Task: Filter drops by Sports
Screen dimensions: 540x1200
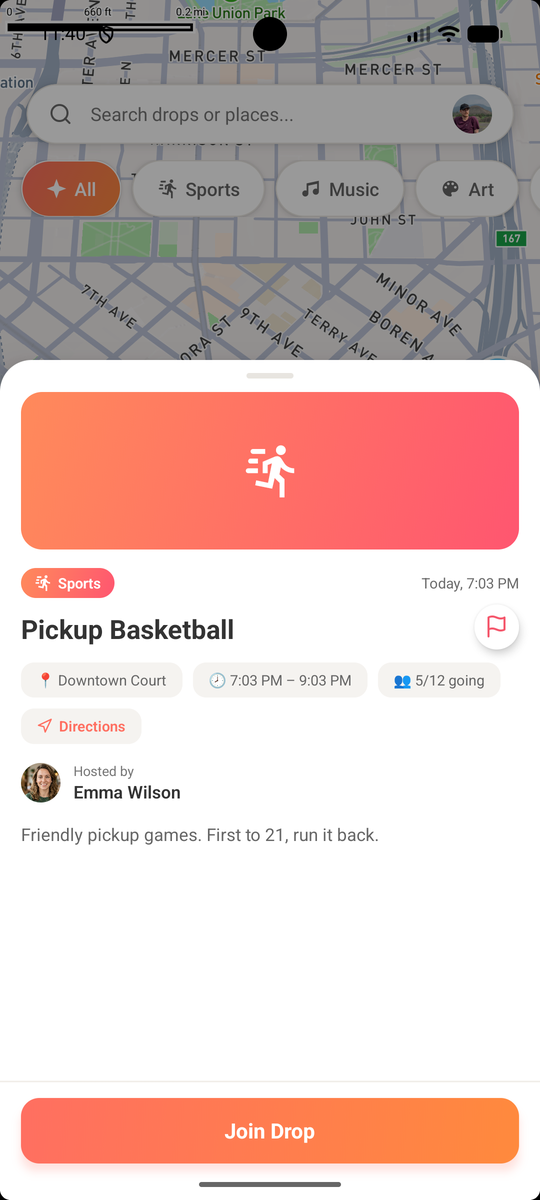Action: [199, 189]
